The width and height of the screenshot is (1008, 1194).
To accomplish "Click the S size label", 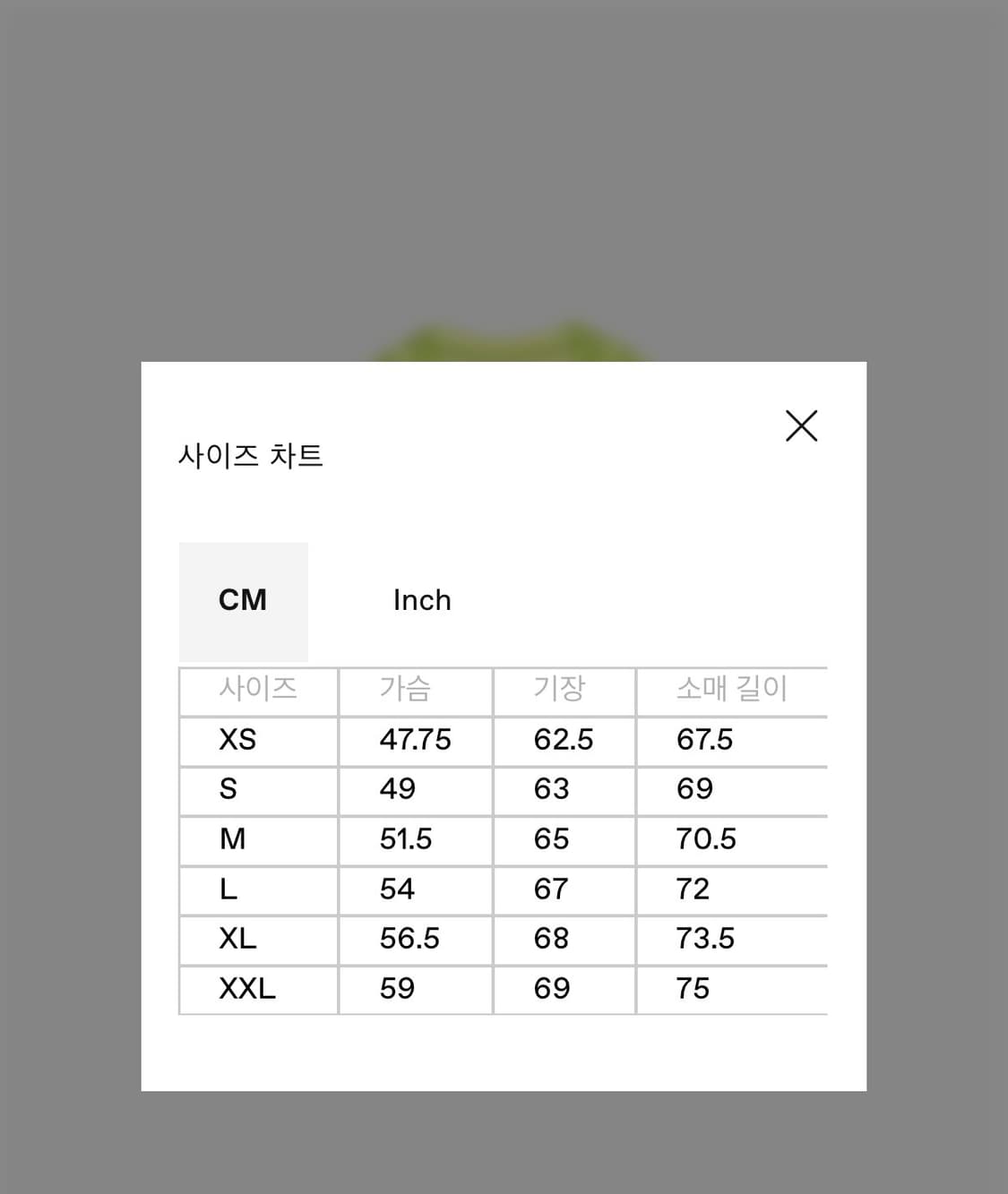I will click(228, 790).
